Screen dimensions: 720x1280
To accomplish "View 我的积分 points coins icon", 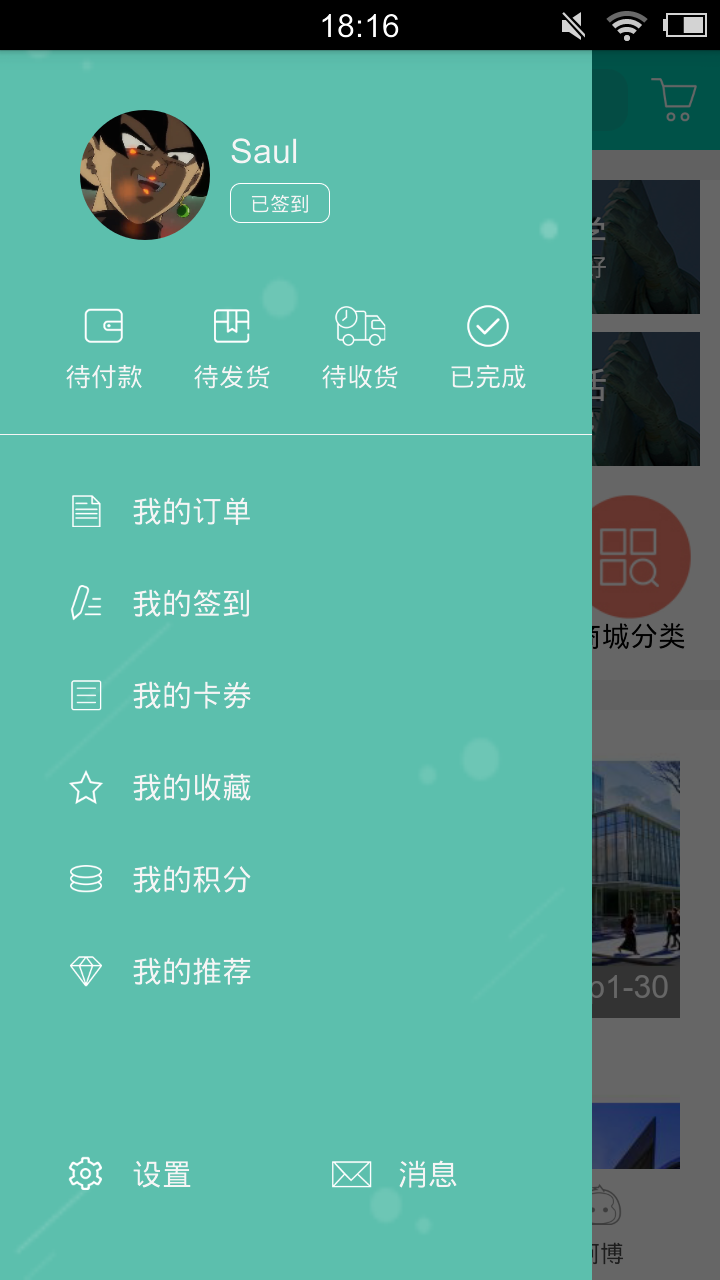I will click(x=87, y=879).
